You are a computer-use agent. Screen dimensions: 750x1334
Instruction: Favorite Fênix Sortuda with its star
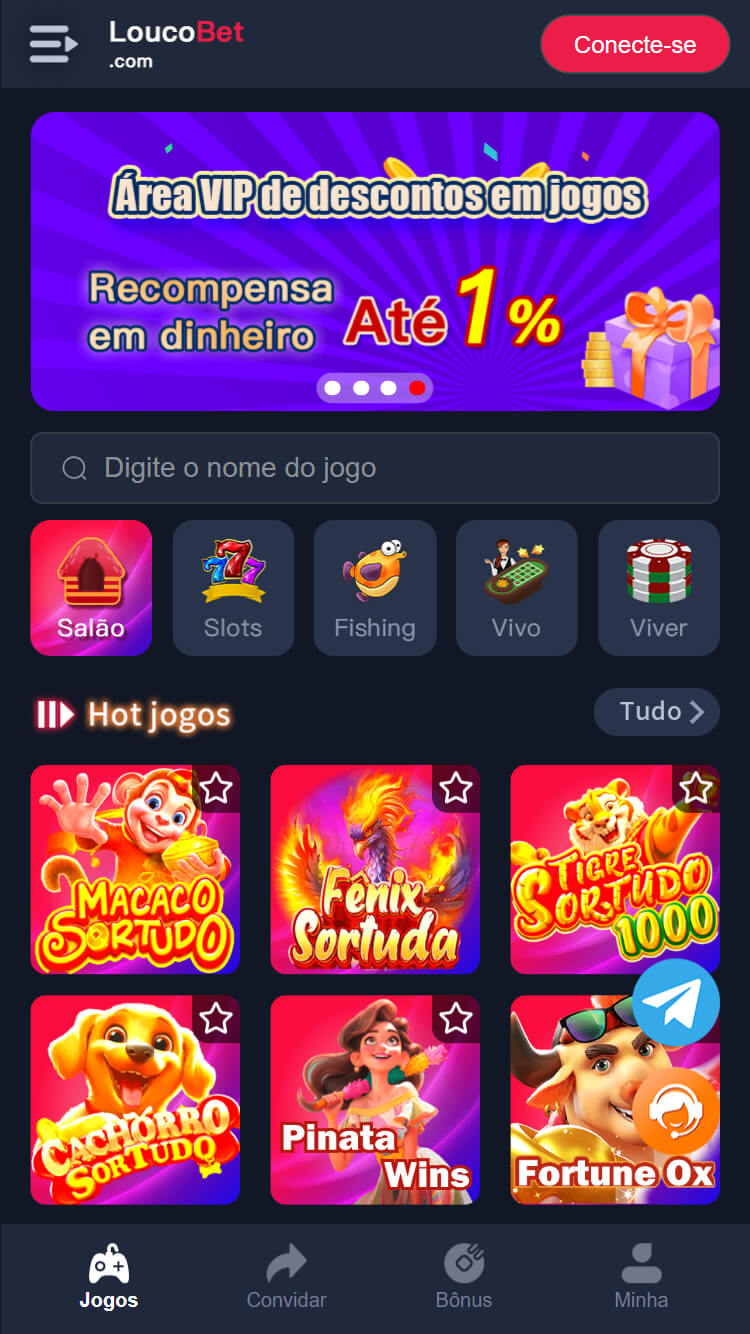click(456, 788)
